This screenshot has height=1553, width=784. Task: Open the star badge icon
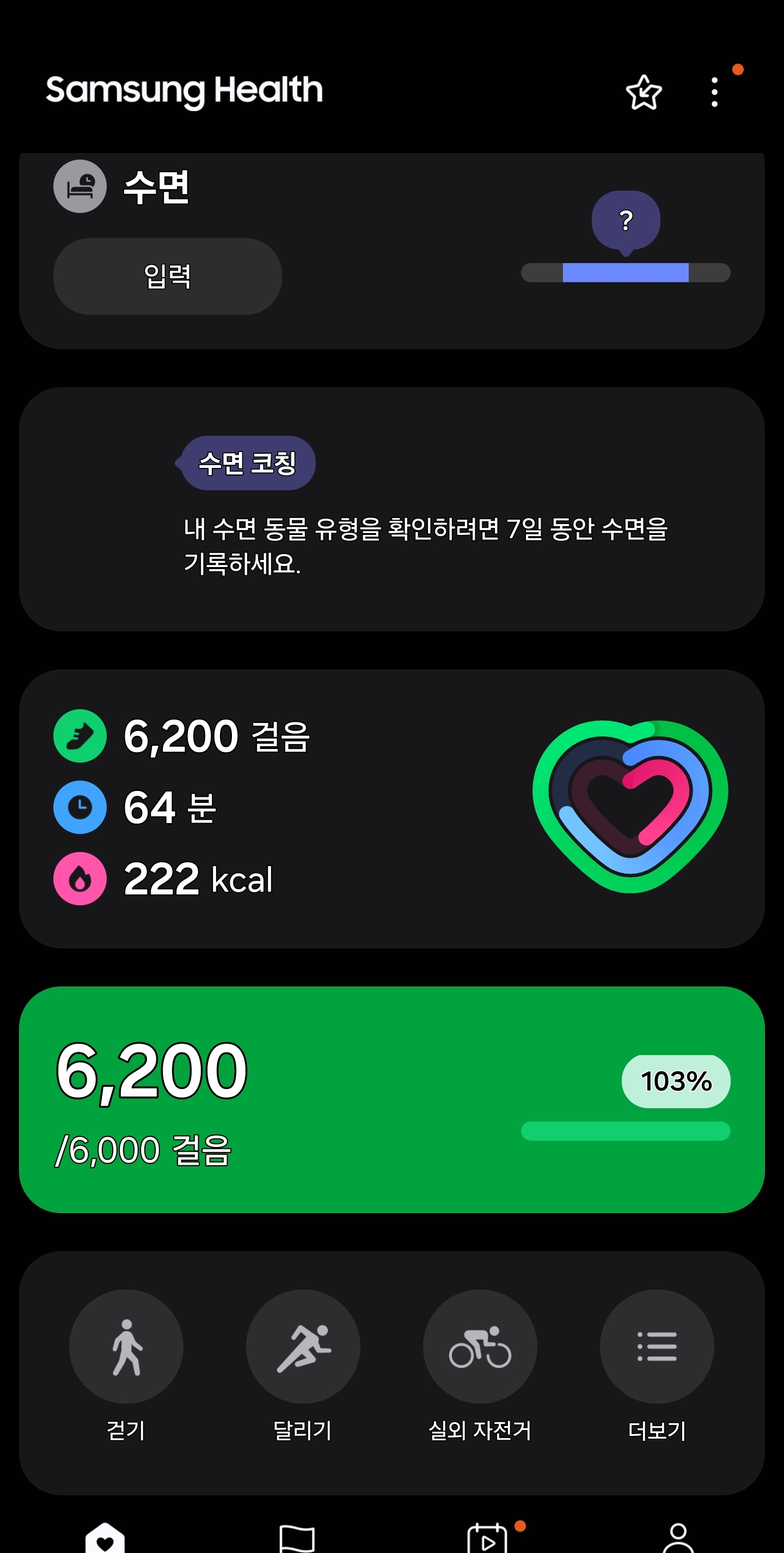tap(644, 93)
